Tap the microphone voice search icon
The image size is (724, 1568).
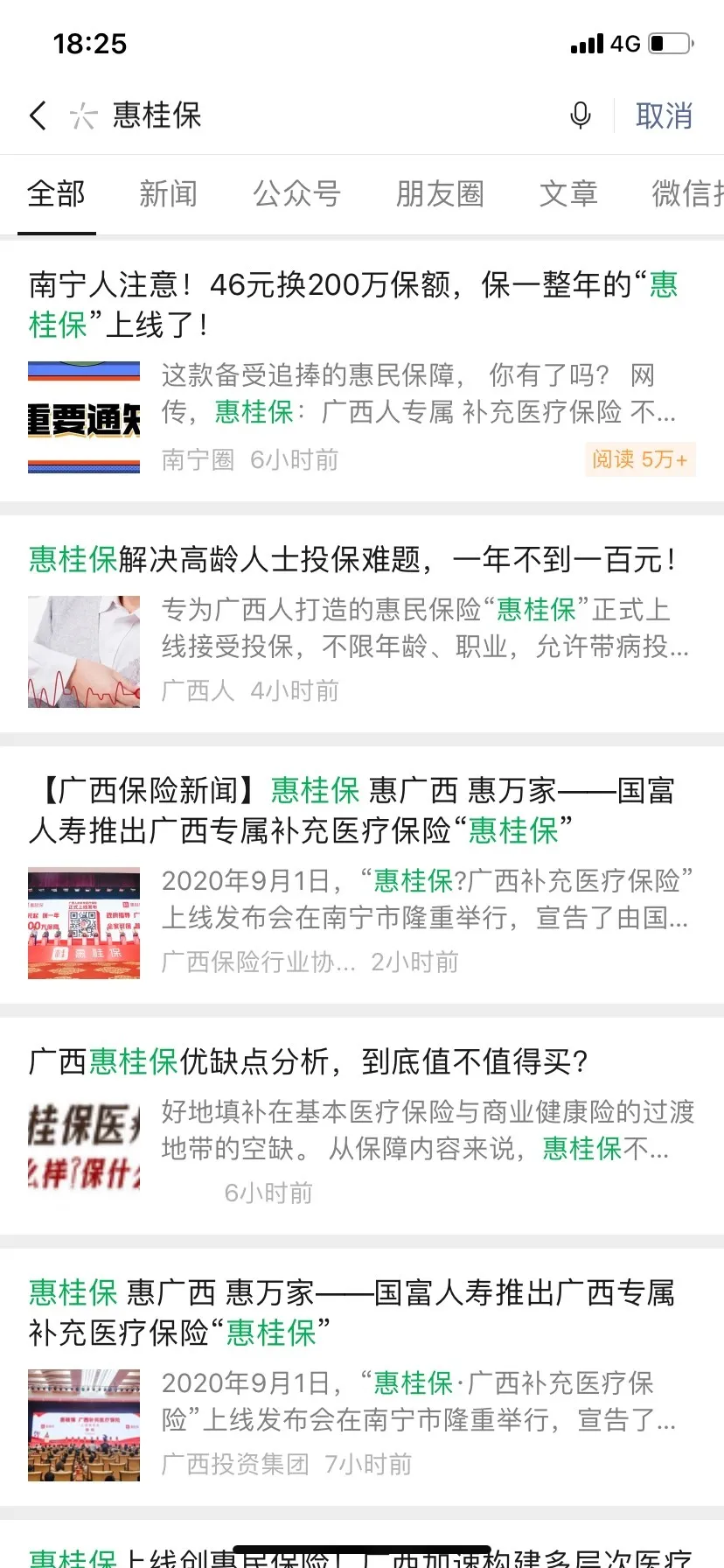580,115
